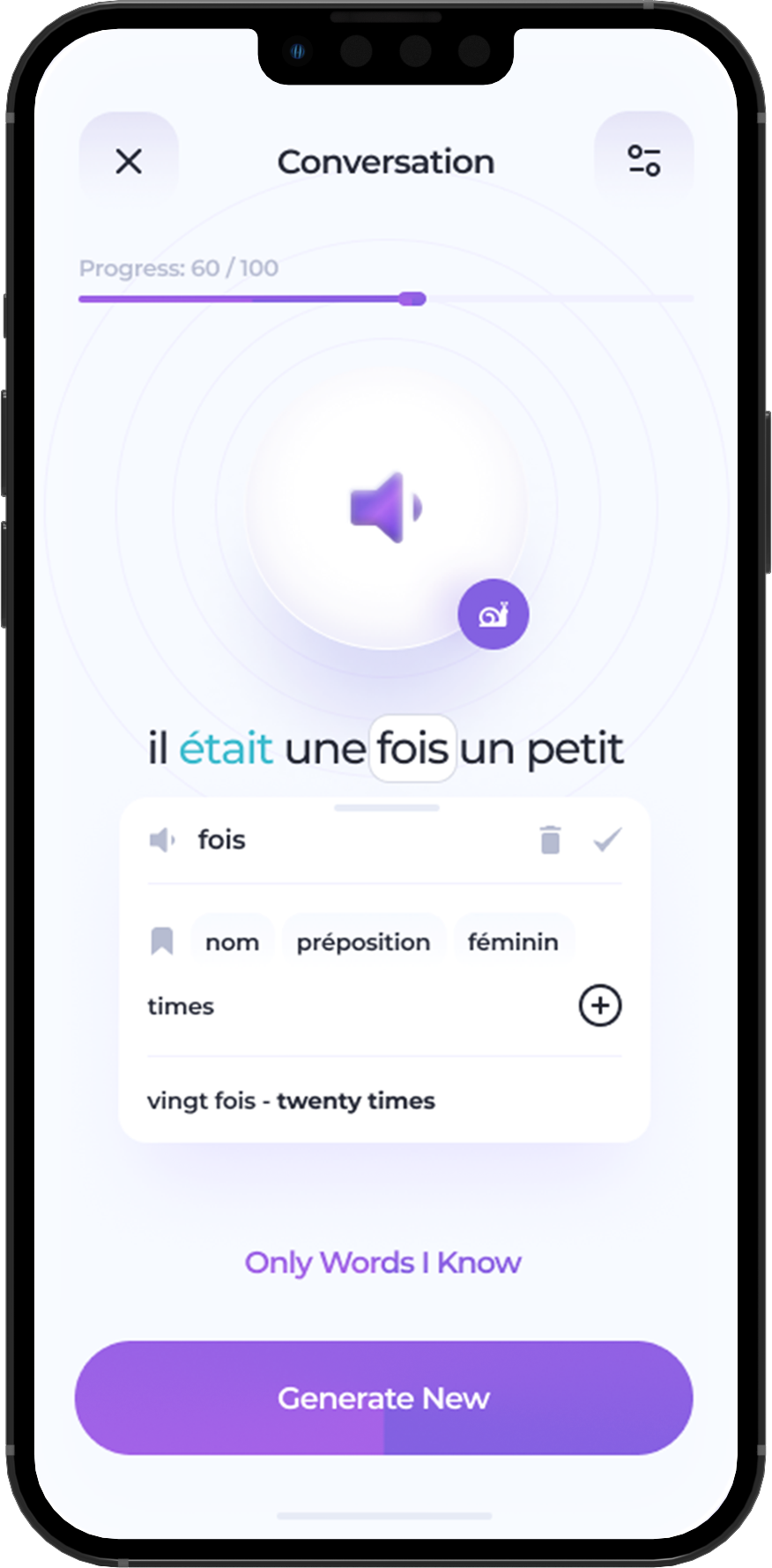Tap the progress slider handle
The width and height of the screenshot is (772, 1568).
point(412,299)
